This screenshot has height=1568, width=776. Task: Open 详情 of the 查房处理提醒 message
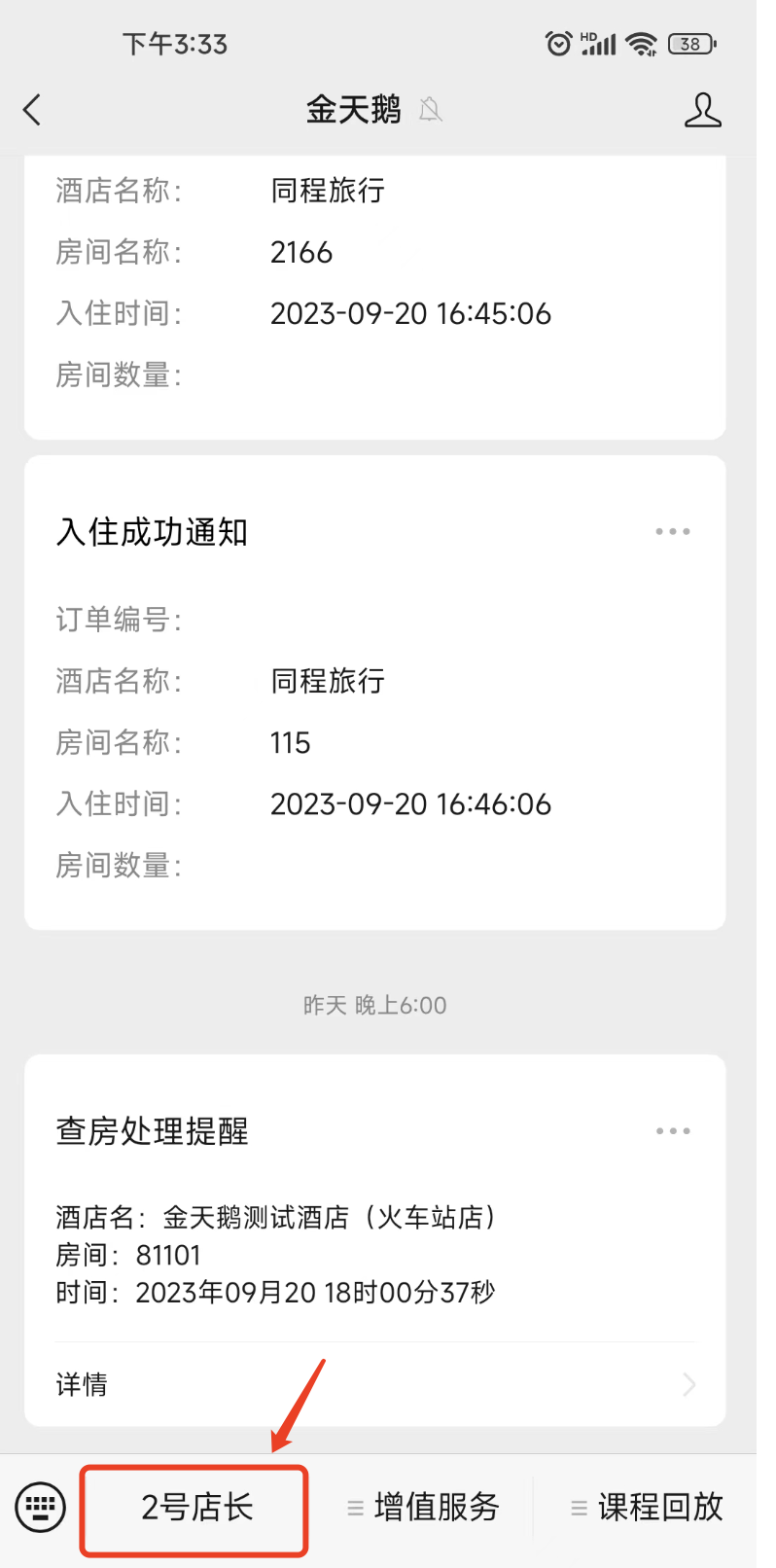(375, 1384)
